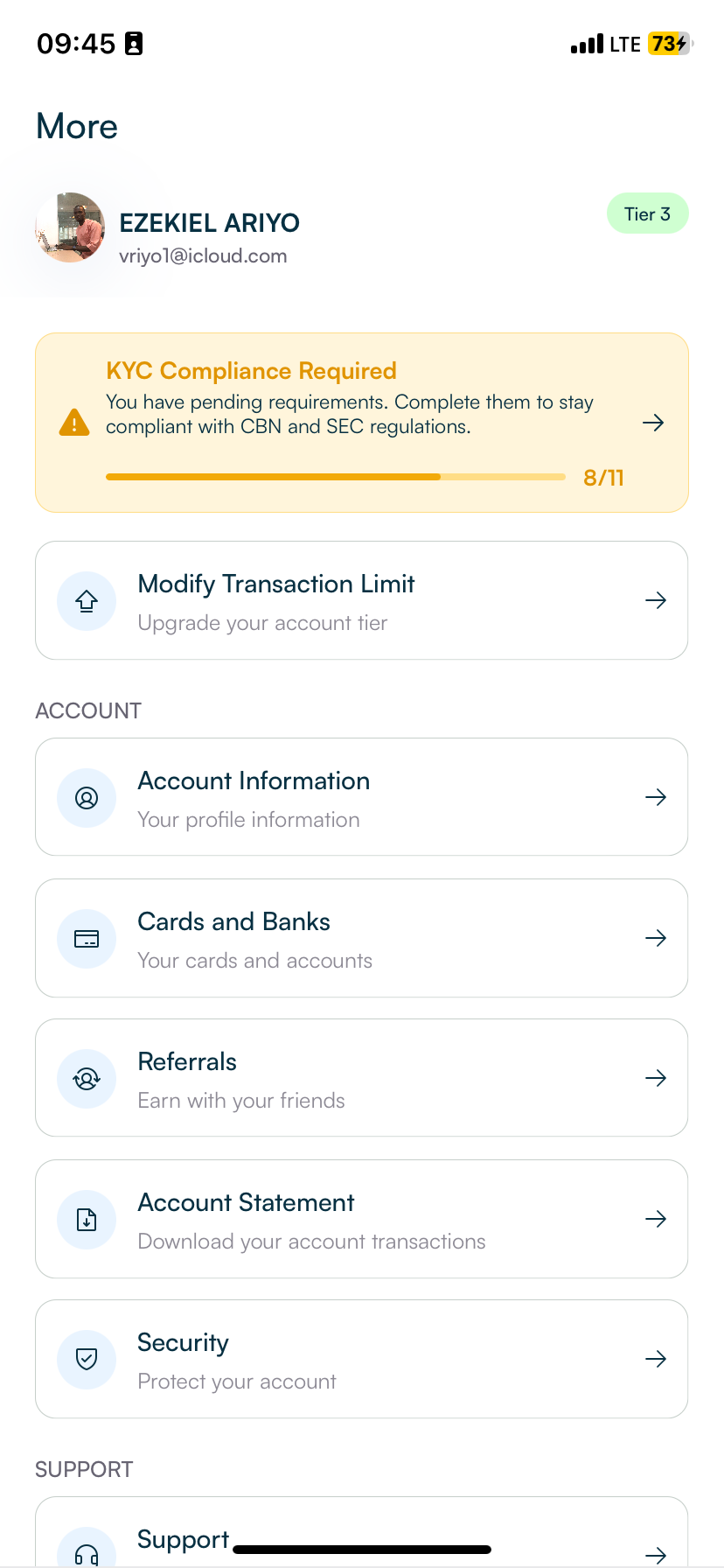Go to Cards and Banks
Screen dimensions: 724x1568
tap(361, 938)
